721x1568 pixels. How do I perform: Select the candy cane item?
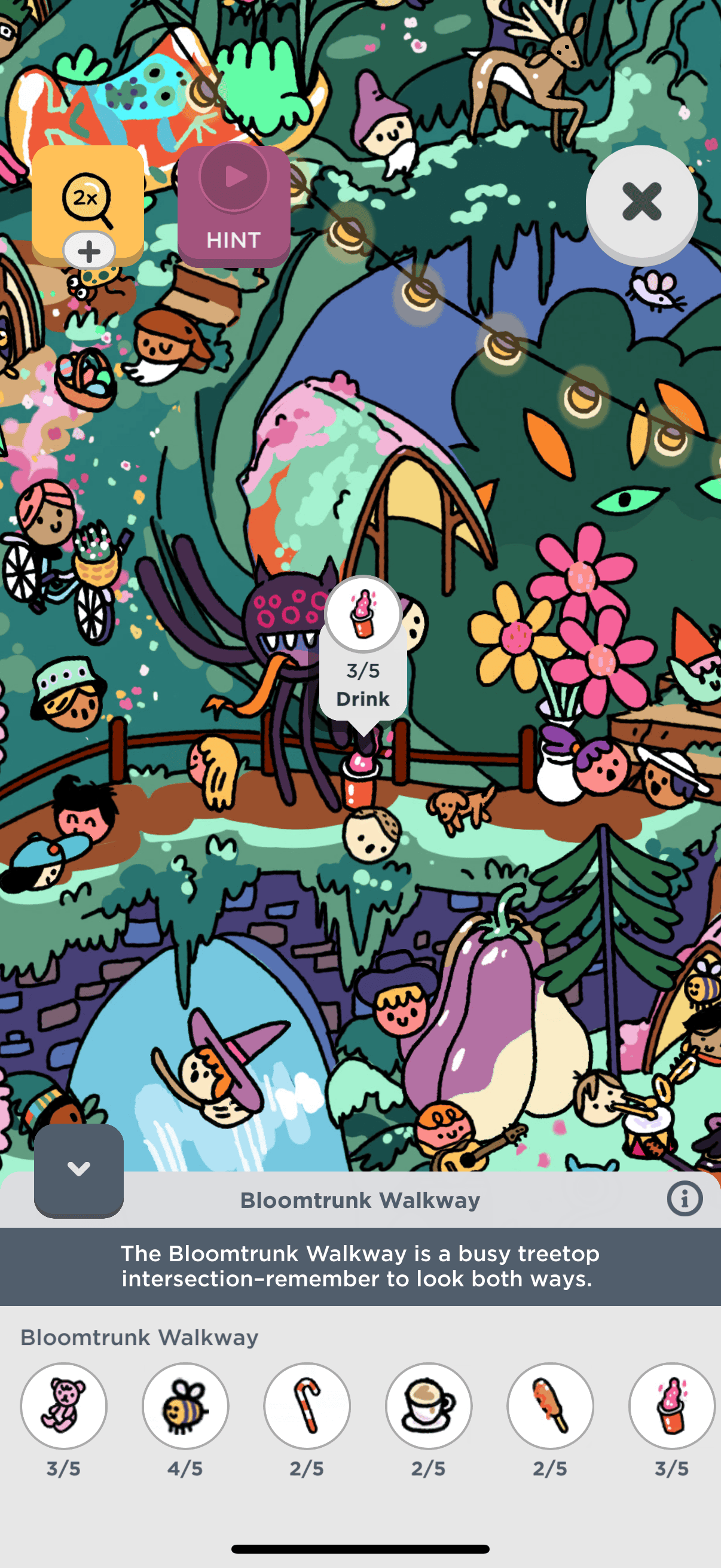pyautogui.click(x=307, y=1405)
